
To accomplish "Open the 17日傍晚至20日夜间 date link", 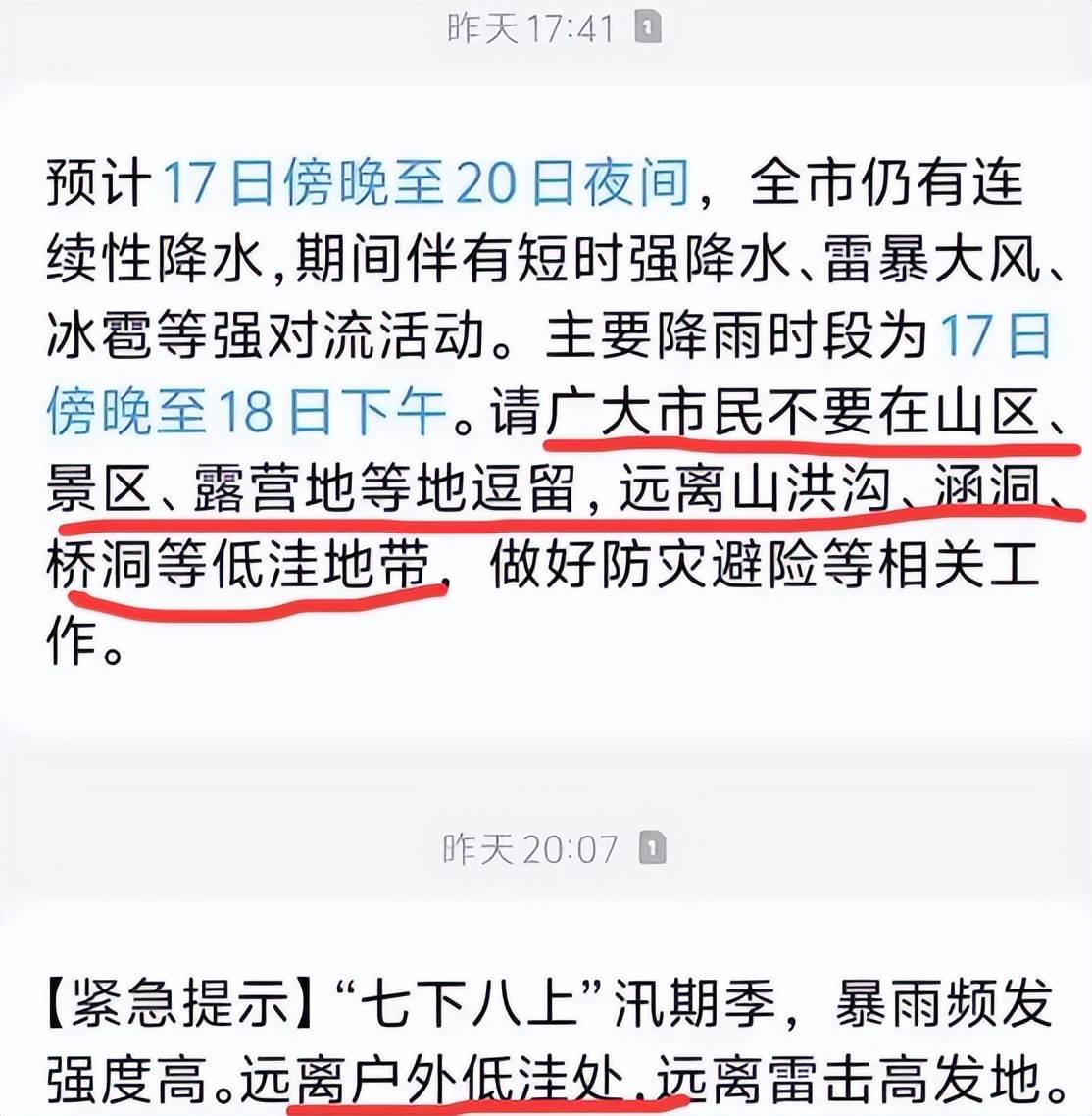I will (425, 182).
